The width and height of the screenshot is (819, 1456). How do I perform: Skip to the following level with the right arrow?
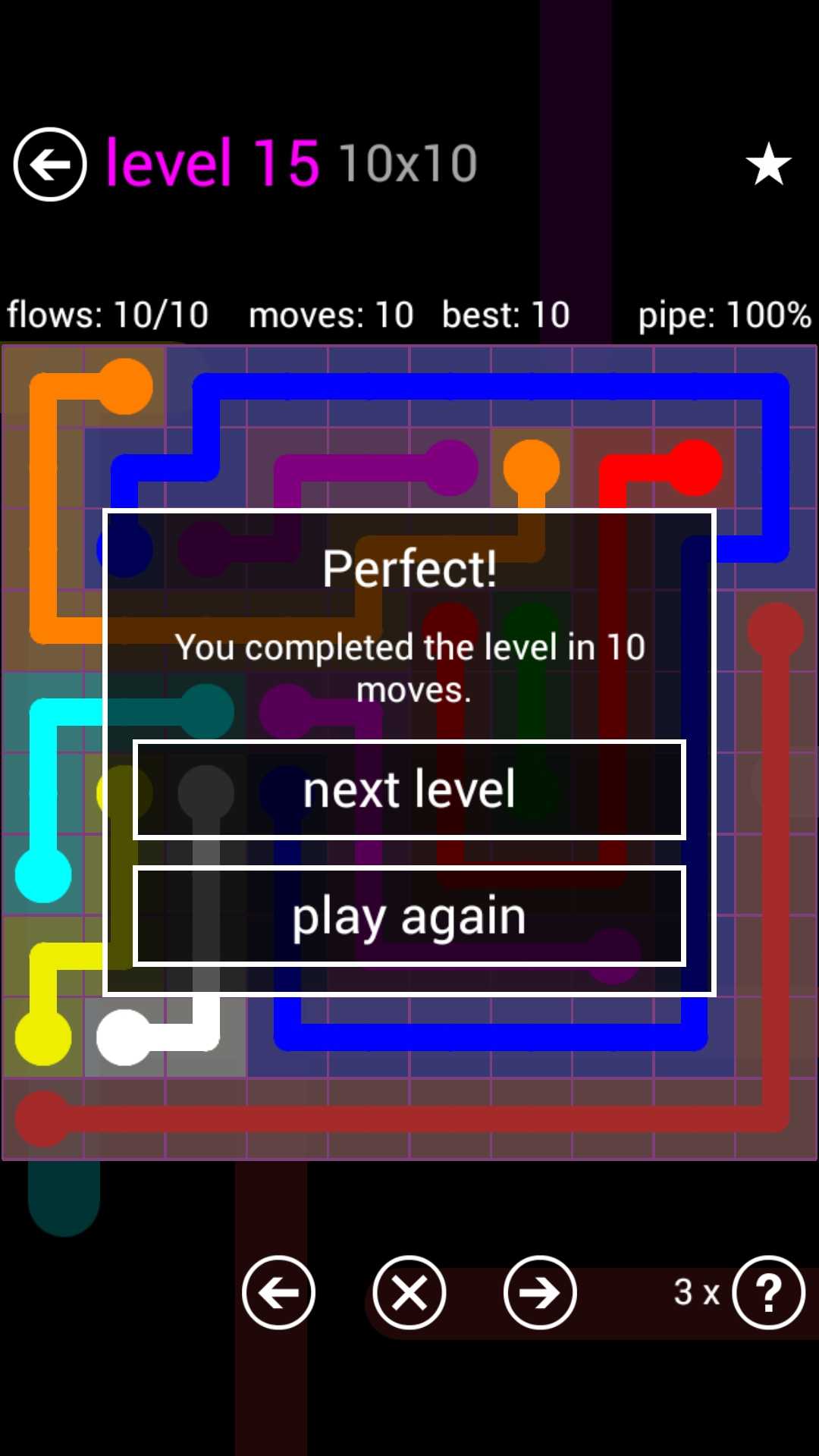click(x=540, y=1292)
